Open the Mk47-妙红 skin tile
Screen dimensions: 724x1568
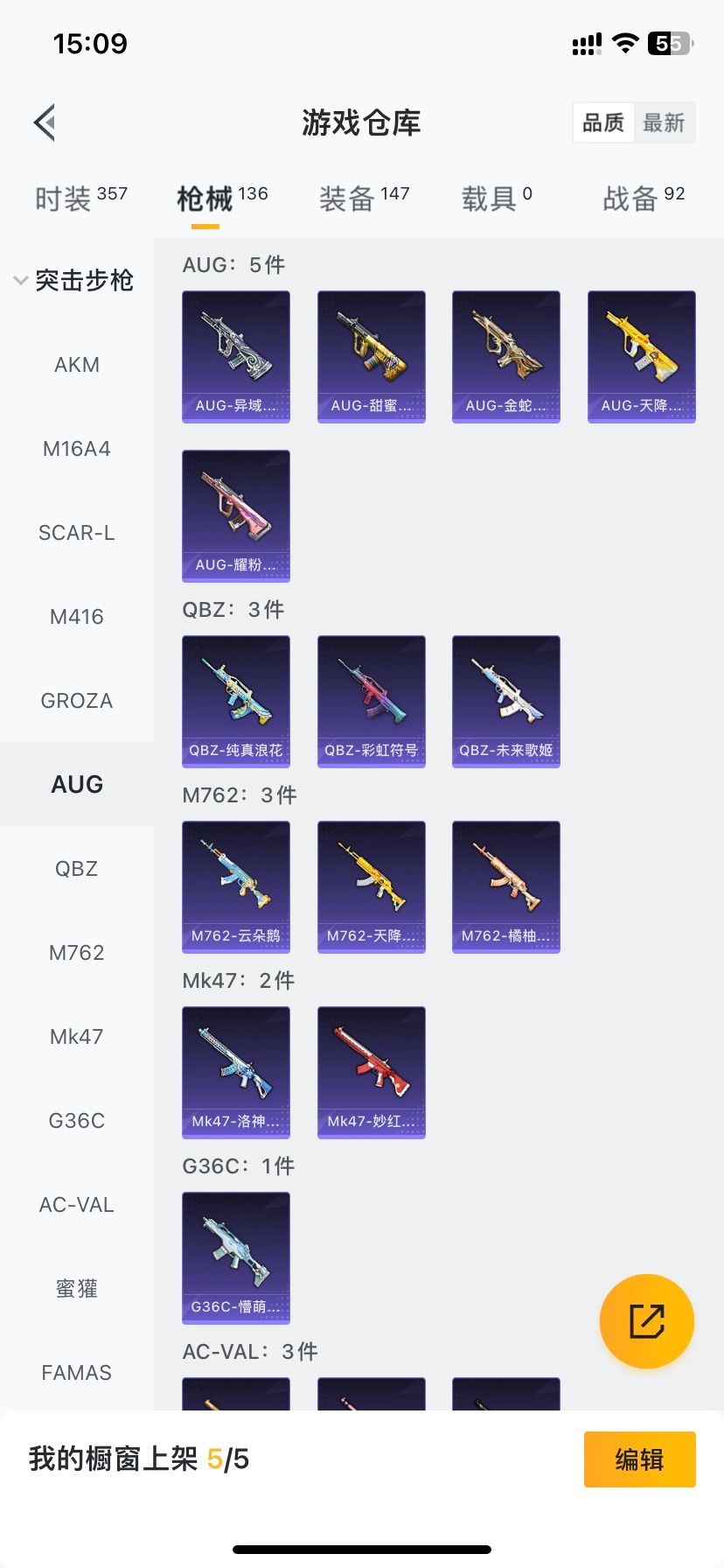(x=372, y=1073)
